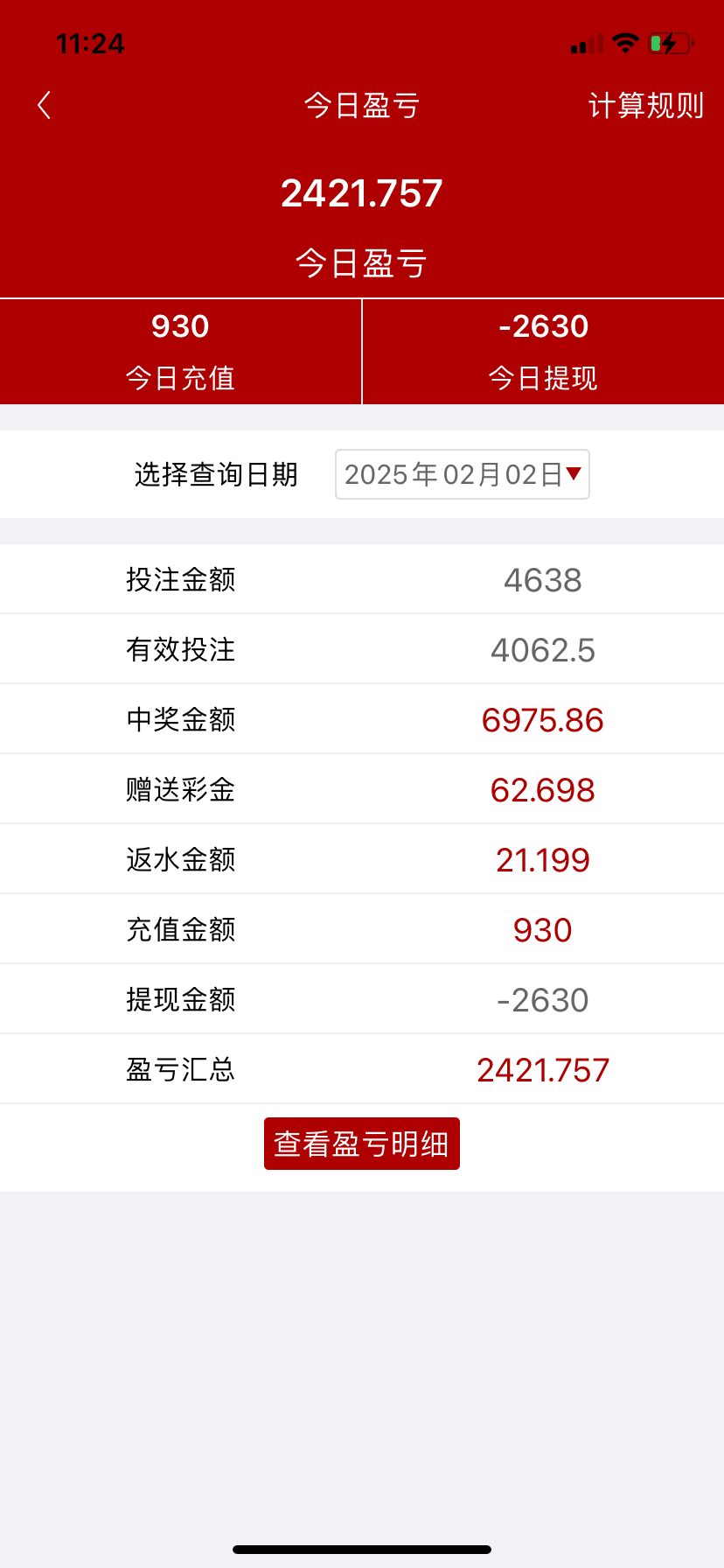724x1568 pixels.
Task: Open 计算规则 calculation rules
Action: (645, 105)
